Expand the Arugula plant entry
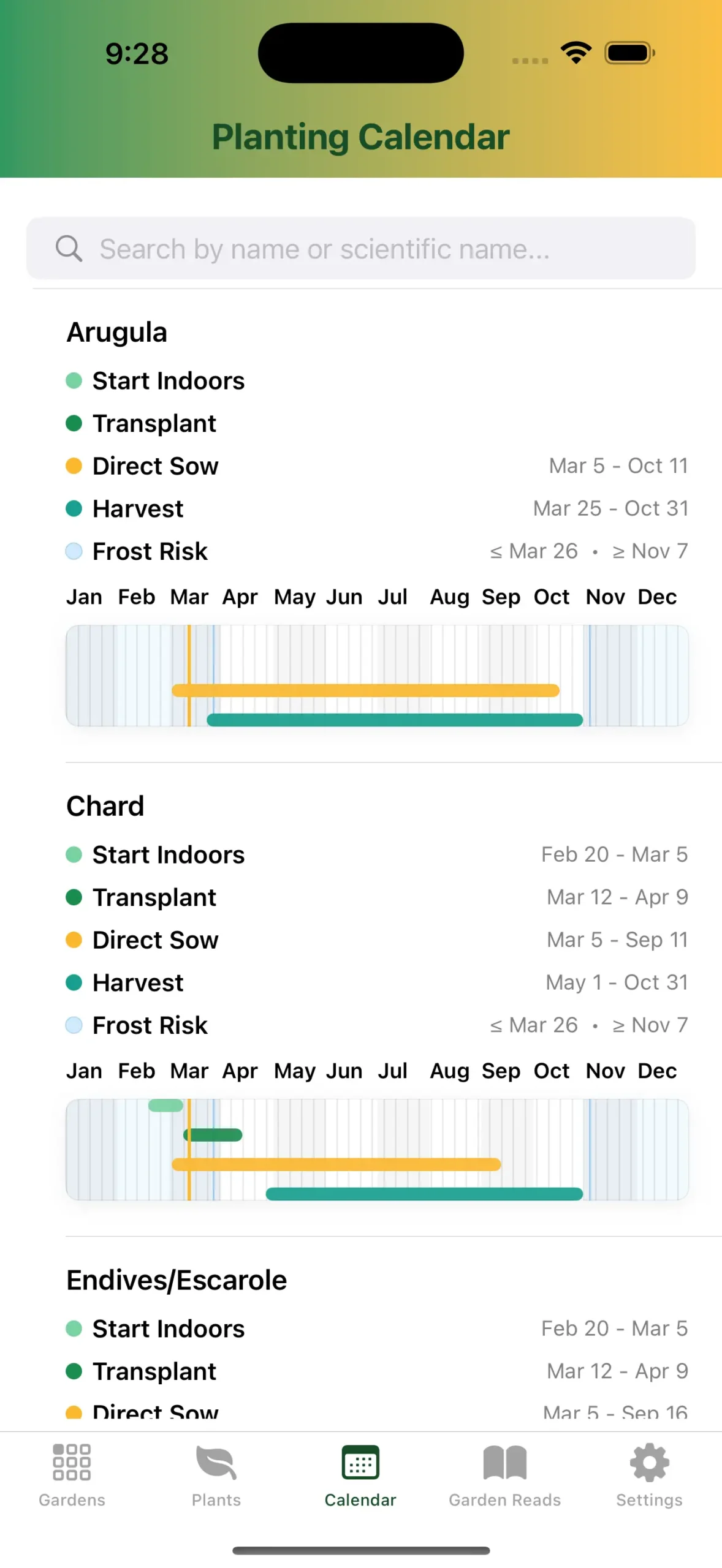The height and width of the screenshot is (1568, 722). (116, 331)
